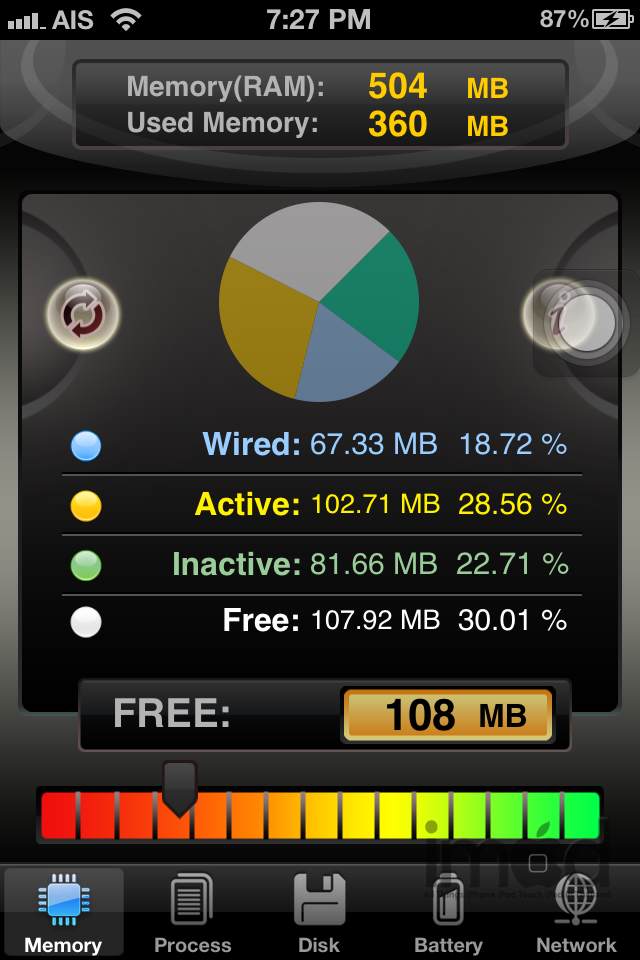The height and width of the screenshot is (960, 640).
Task: Switch to the Process tab
Action: coord(192,913)
